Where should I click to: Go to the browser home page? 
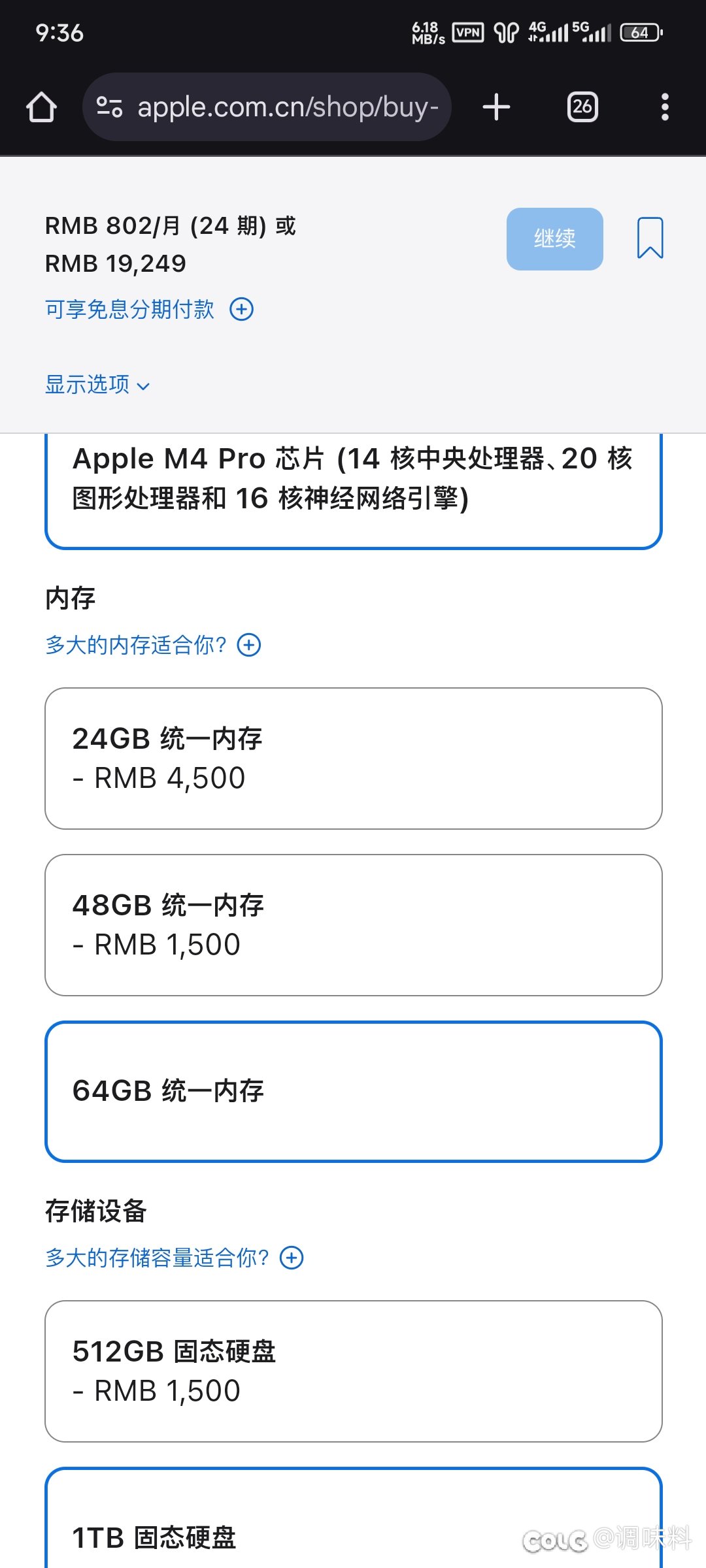pos(41,107)
